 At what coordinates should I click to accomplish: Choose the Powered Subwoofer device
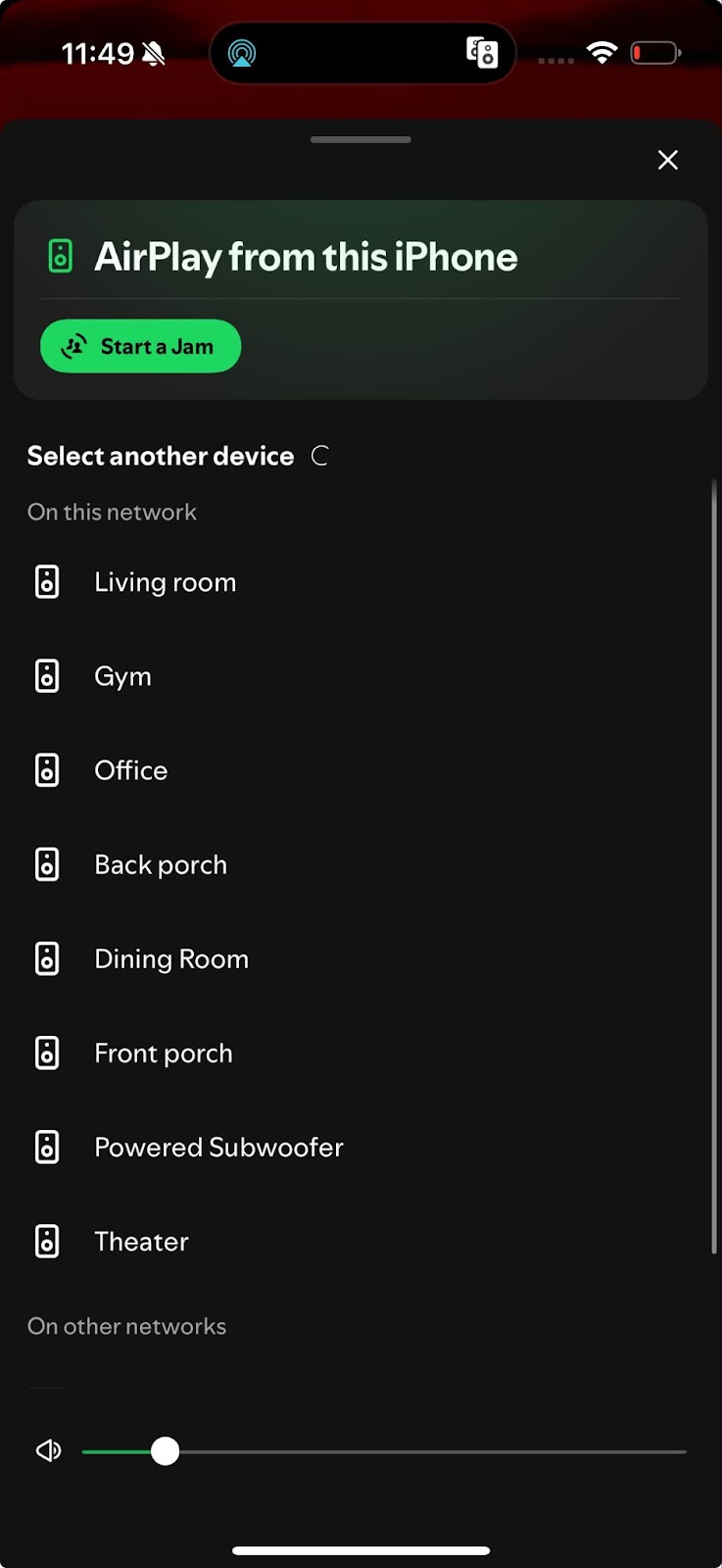click(361, 1147)
